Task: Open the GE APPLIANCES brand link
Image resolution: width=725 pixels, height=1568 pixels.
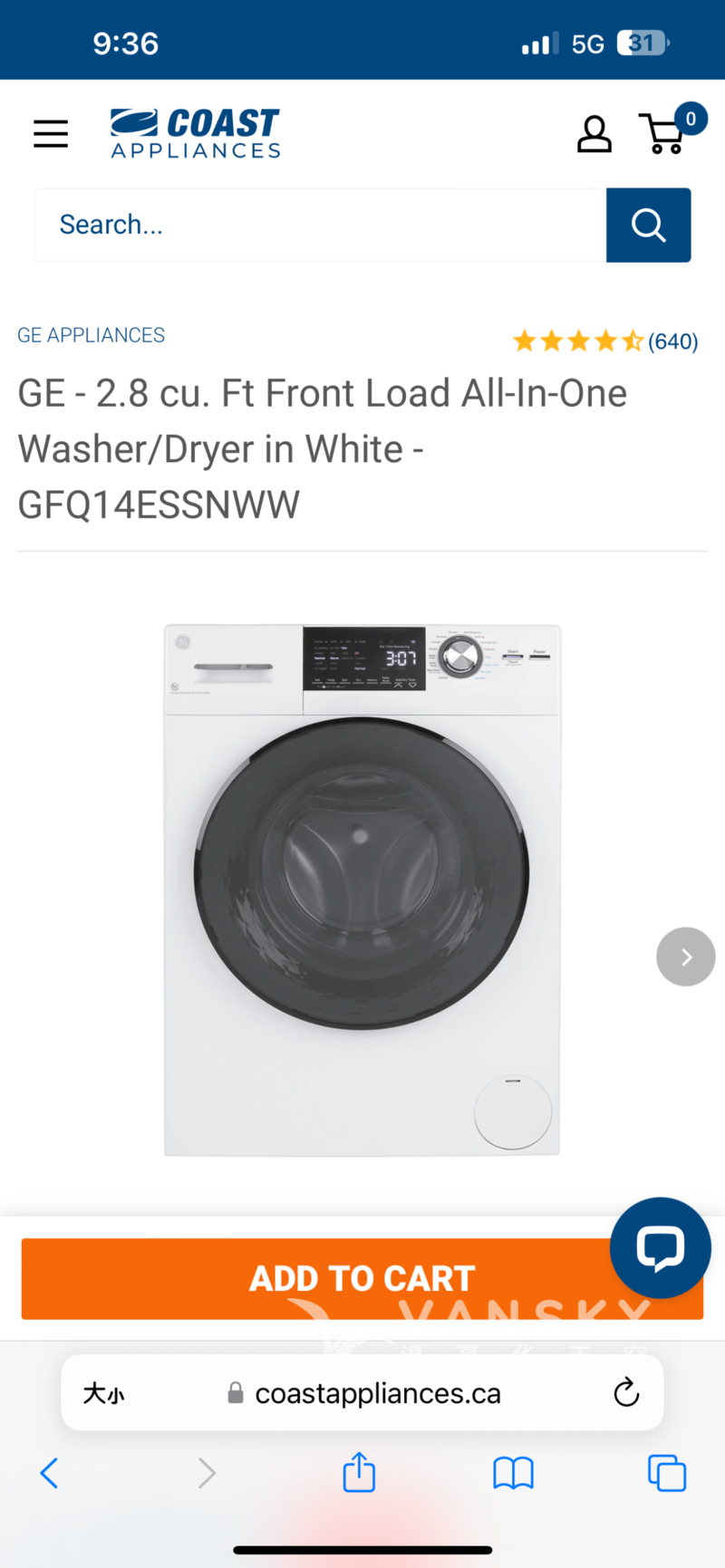Action: (x=91, y=335)
